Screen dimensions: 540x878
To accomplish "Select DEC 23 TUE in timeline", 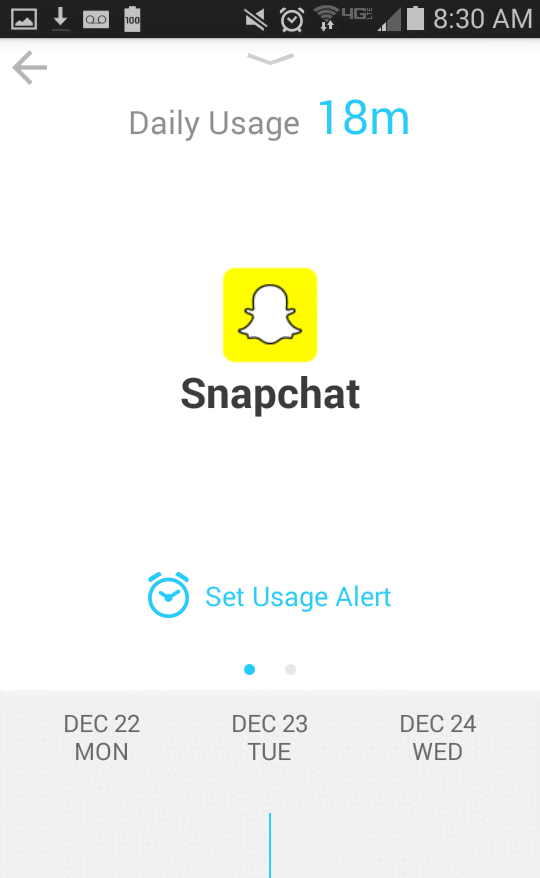I will tap(269, 737).
